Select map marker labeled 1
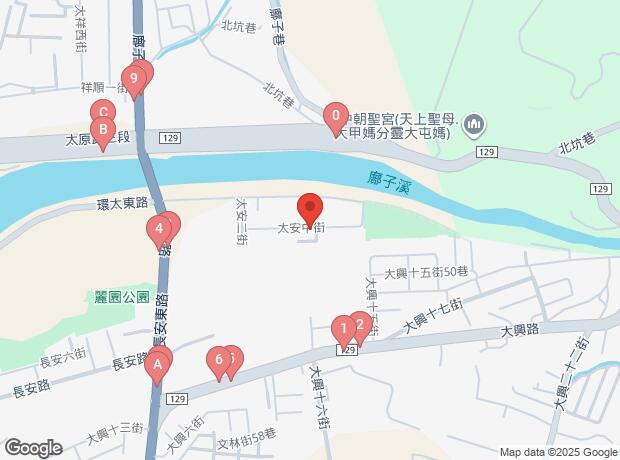Image resolution: width=620 pixels, height=460 pixels. 343,328
